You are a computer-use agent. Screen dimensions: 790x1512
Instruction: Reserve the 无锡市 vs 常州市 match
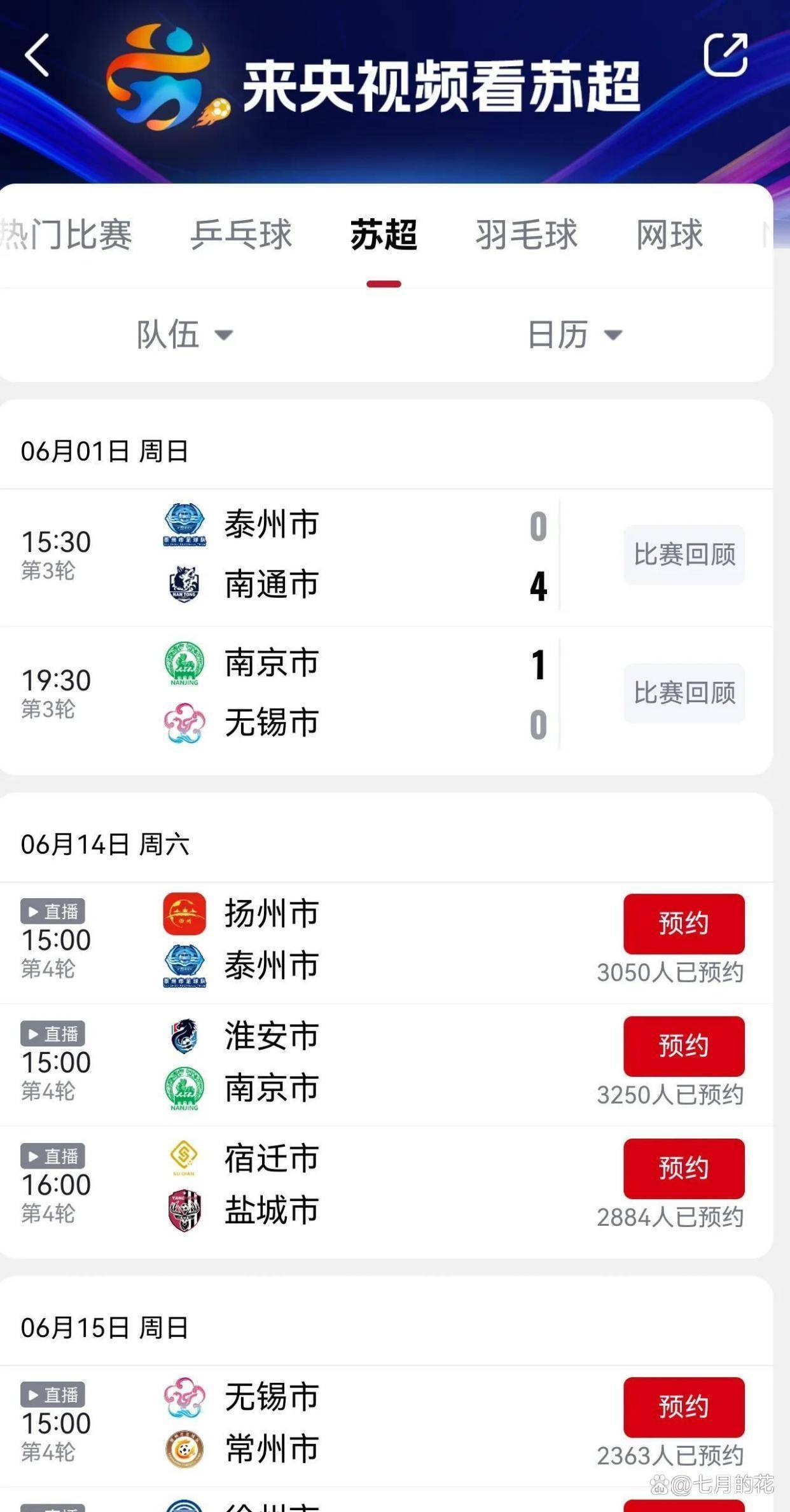684,1407
